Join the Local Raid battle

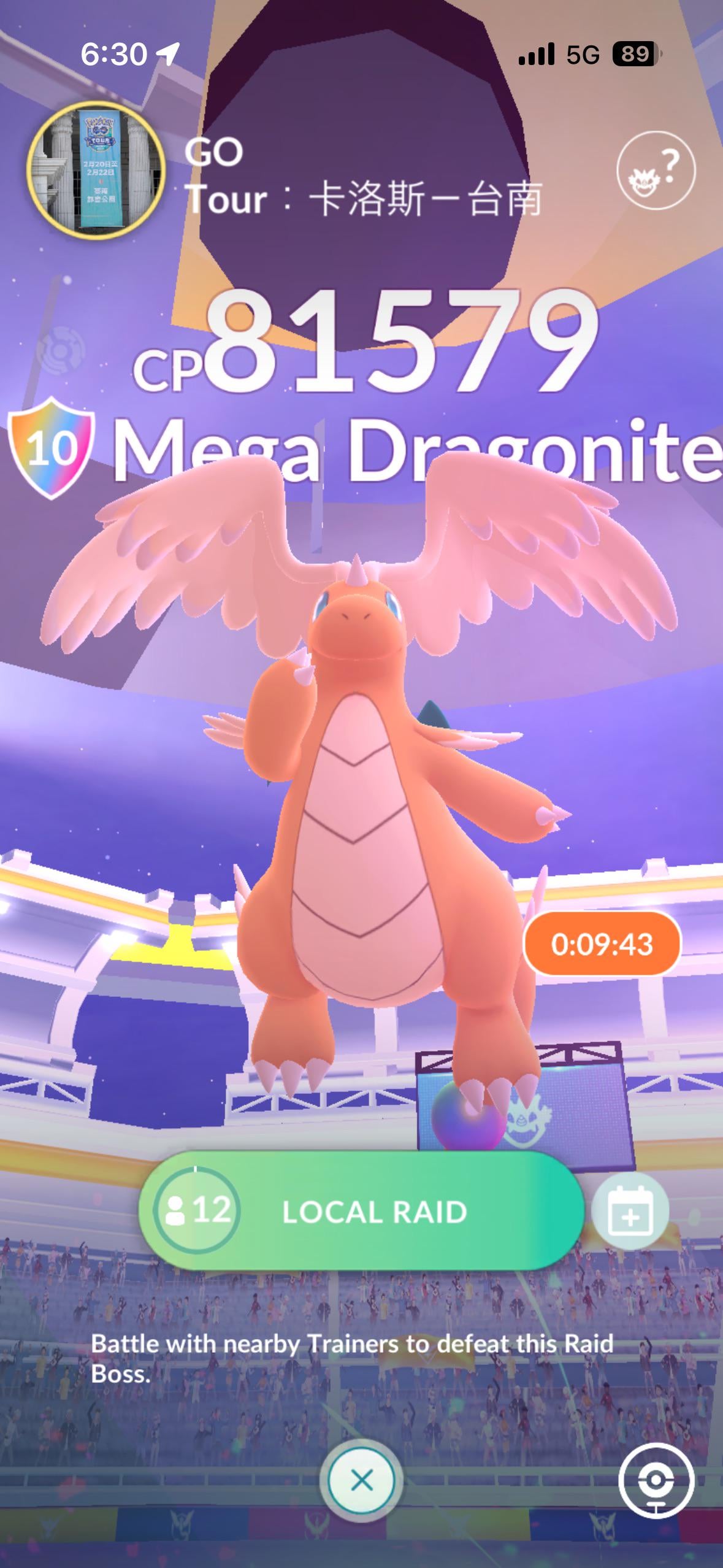pyautogui.click(x=361, y=1211)
